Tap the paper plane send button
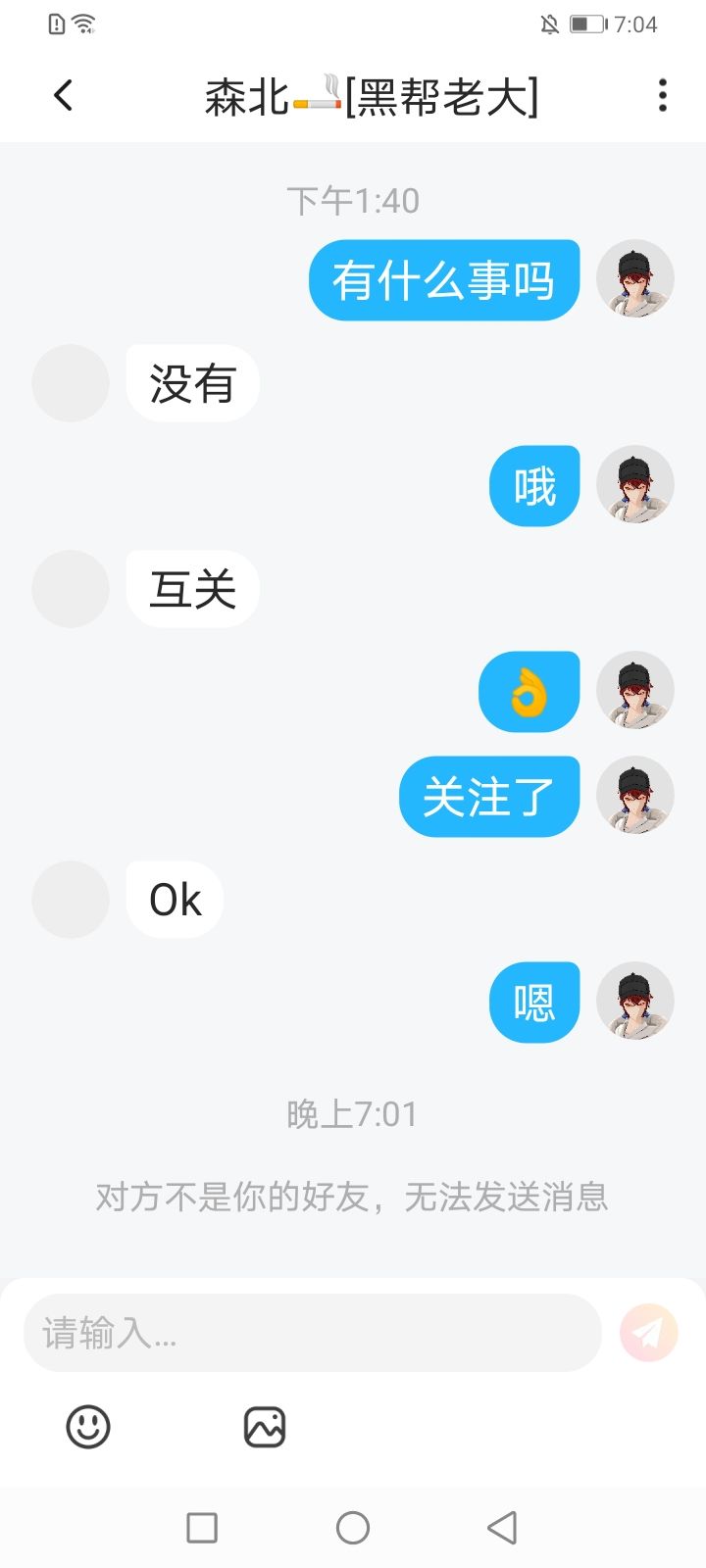This screenshot has width=706, height=1568. (649, 1333)
